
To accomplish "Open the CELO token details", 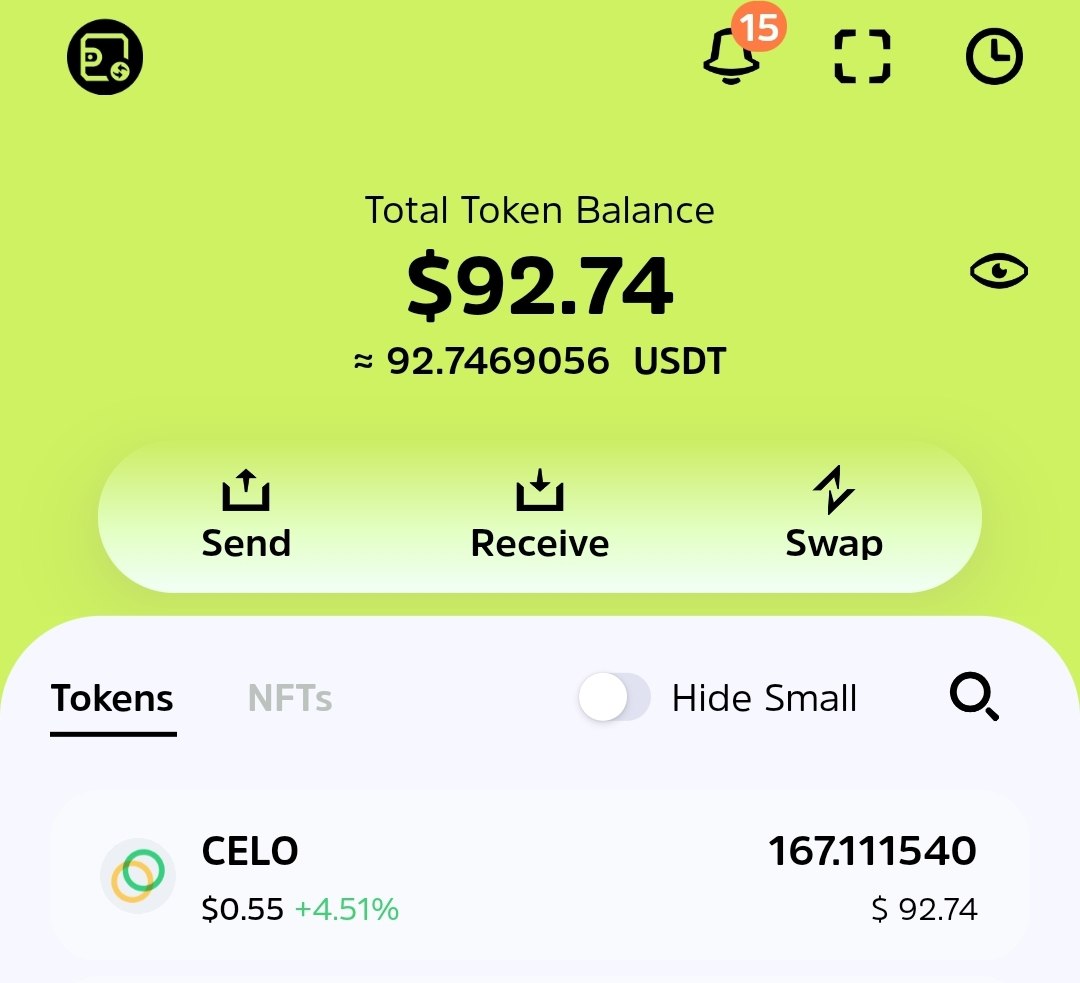I will [540, 877].
